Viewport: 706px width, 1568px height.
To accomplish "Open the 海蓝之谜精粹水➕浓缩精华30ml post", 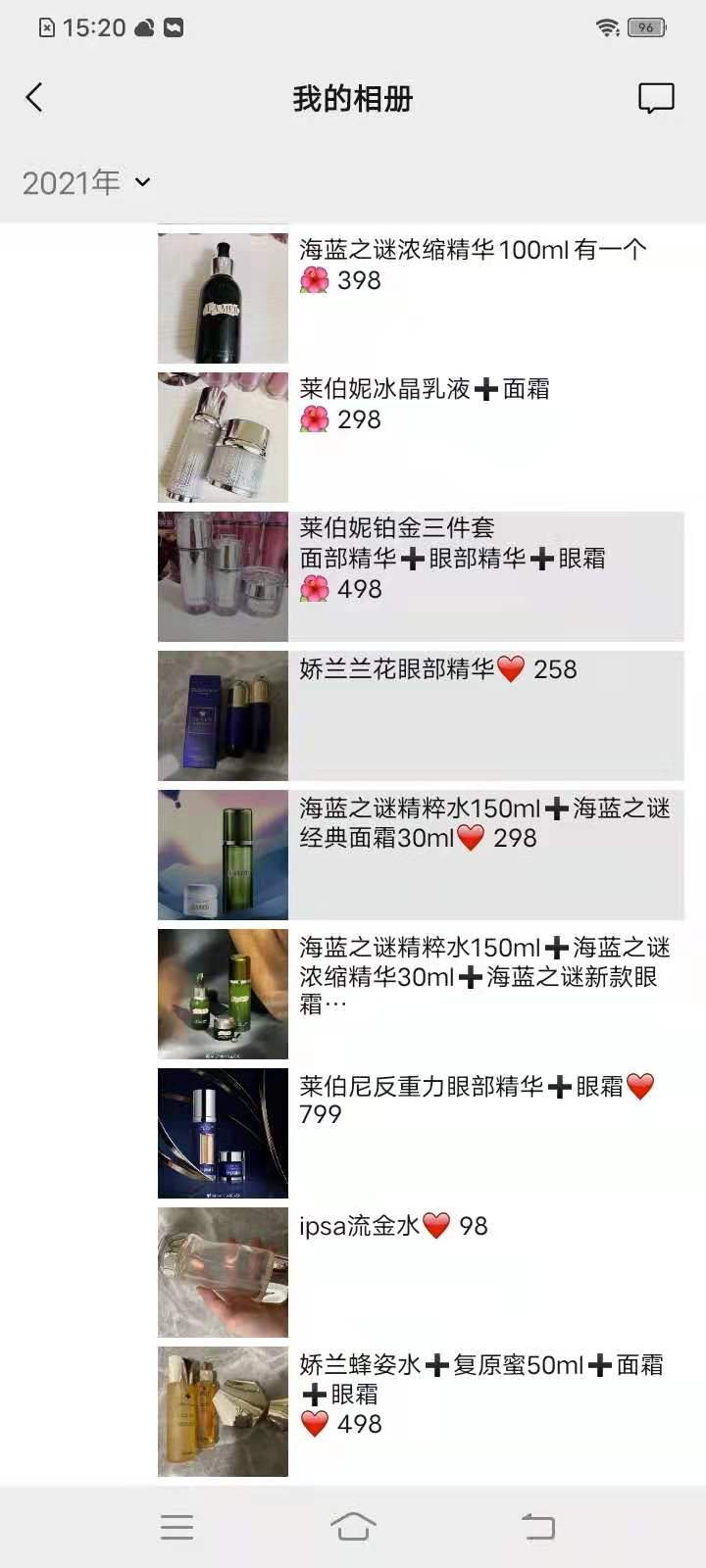I will pyautogui.click(x=421, y=994).
